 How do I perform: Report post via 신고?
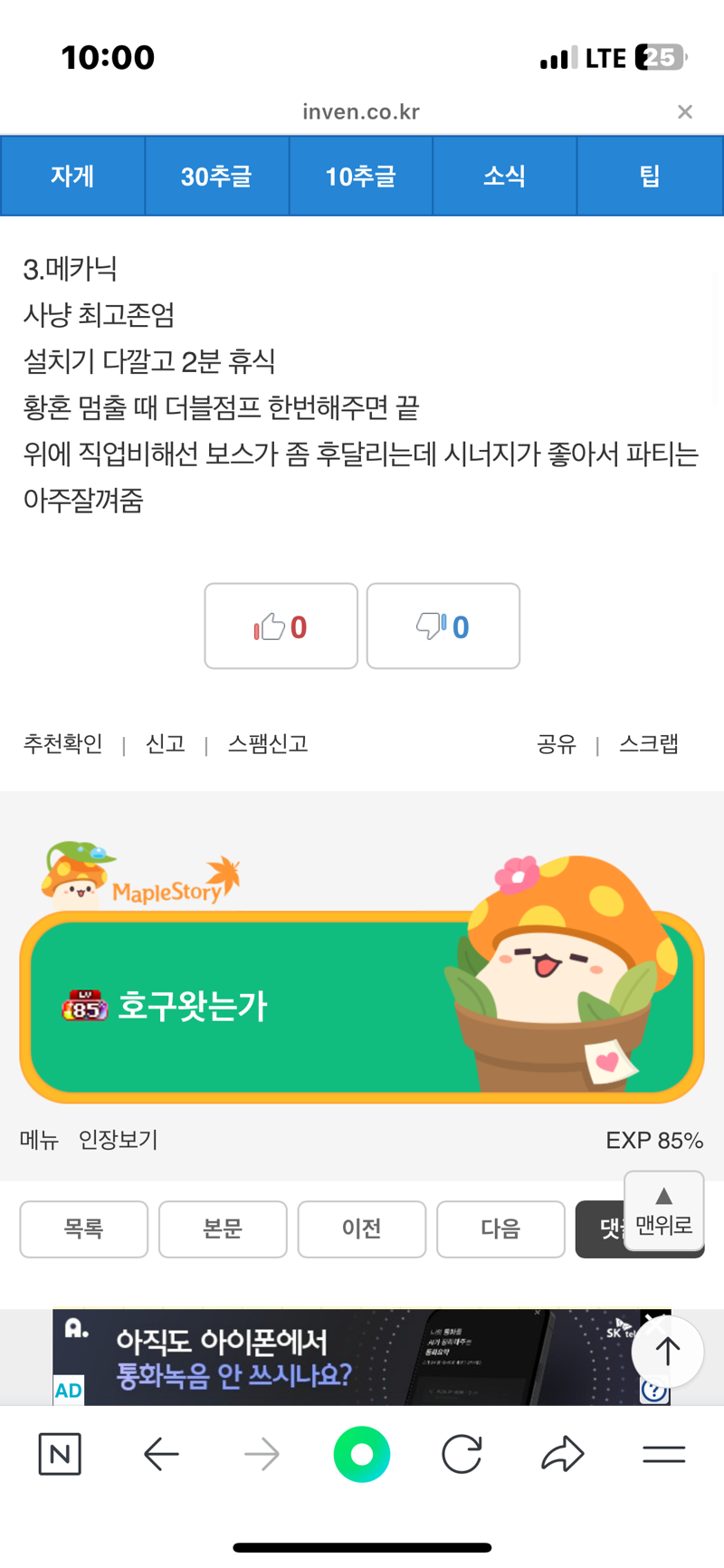coord(166,744)
